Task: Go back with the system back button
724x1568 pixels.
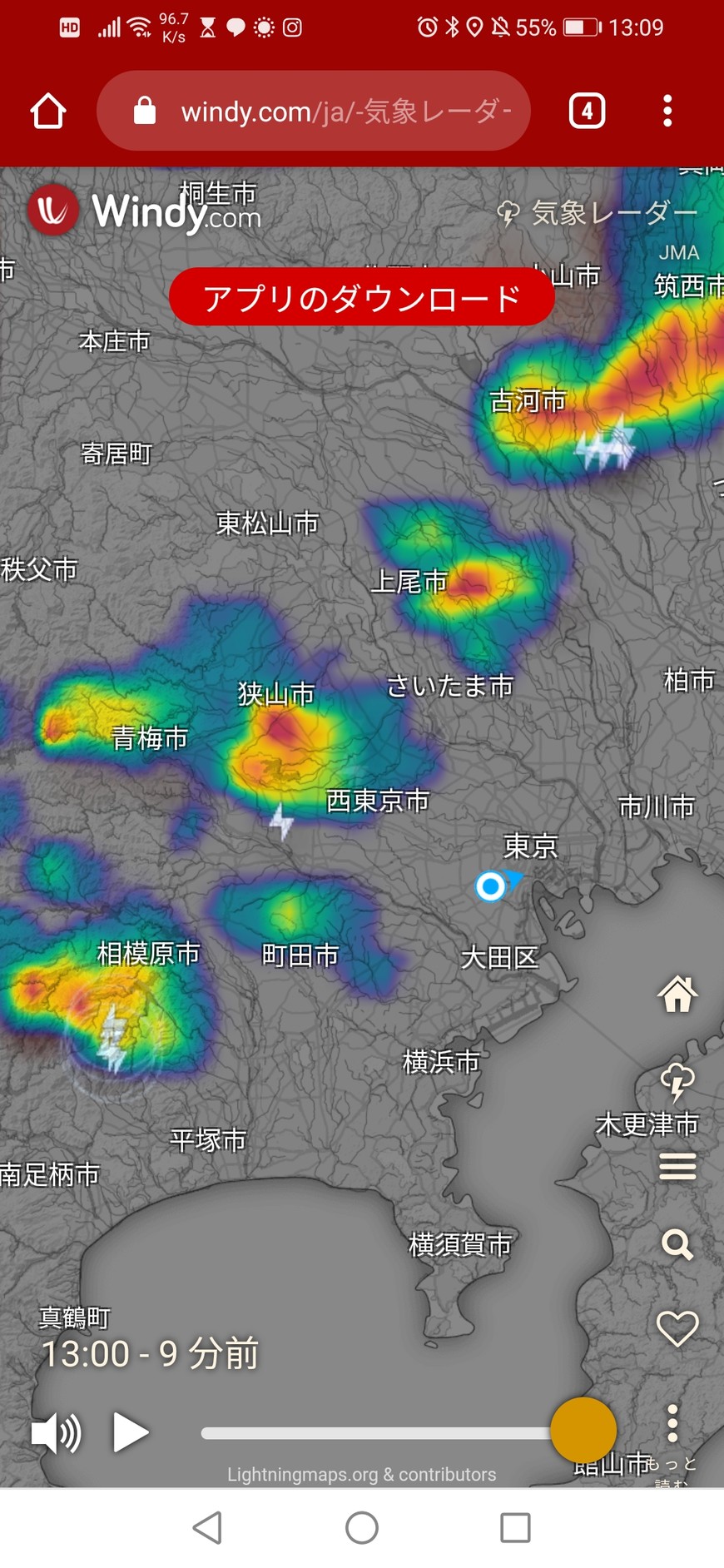Action: (x=208, y=1528)
